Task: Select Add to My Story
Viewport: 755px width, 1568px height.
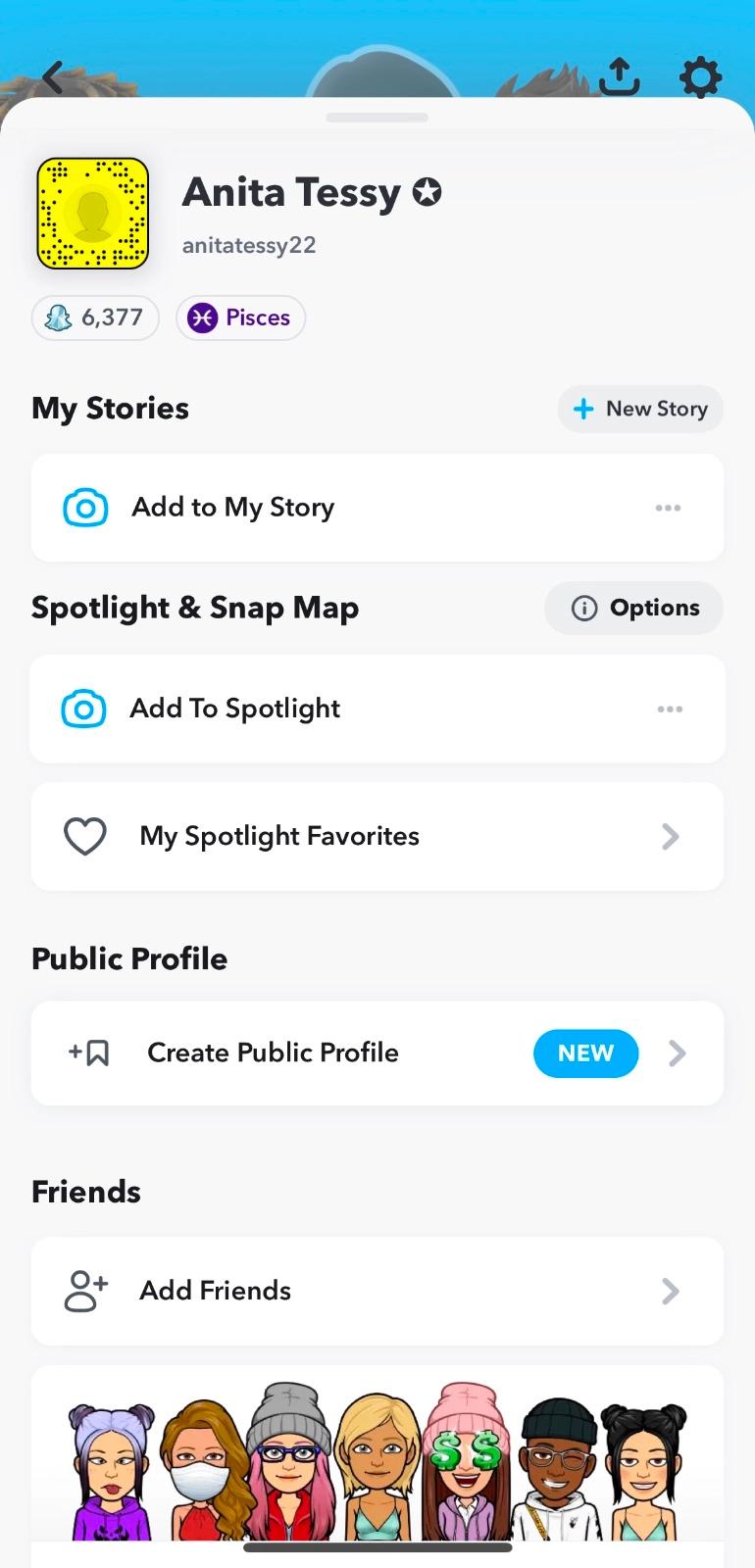Action: coord(233,508)
